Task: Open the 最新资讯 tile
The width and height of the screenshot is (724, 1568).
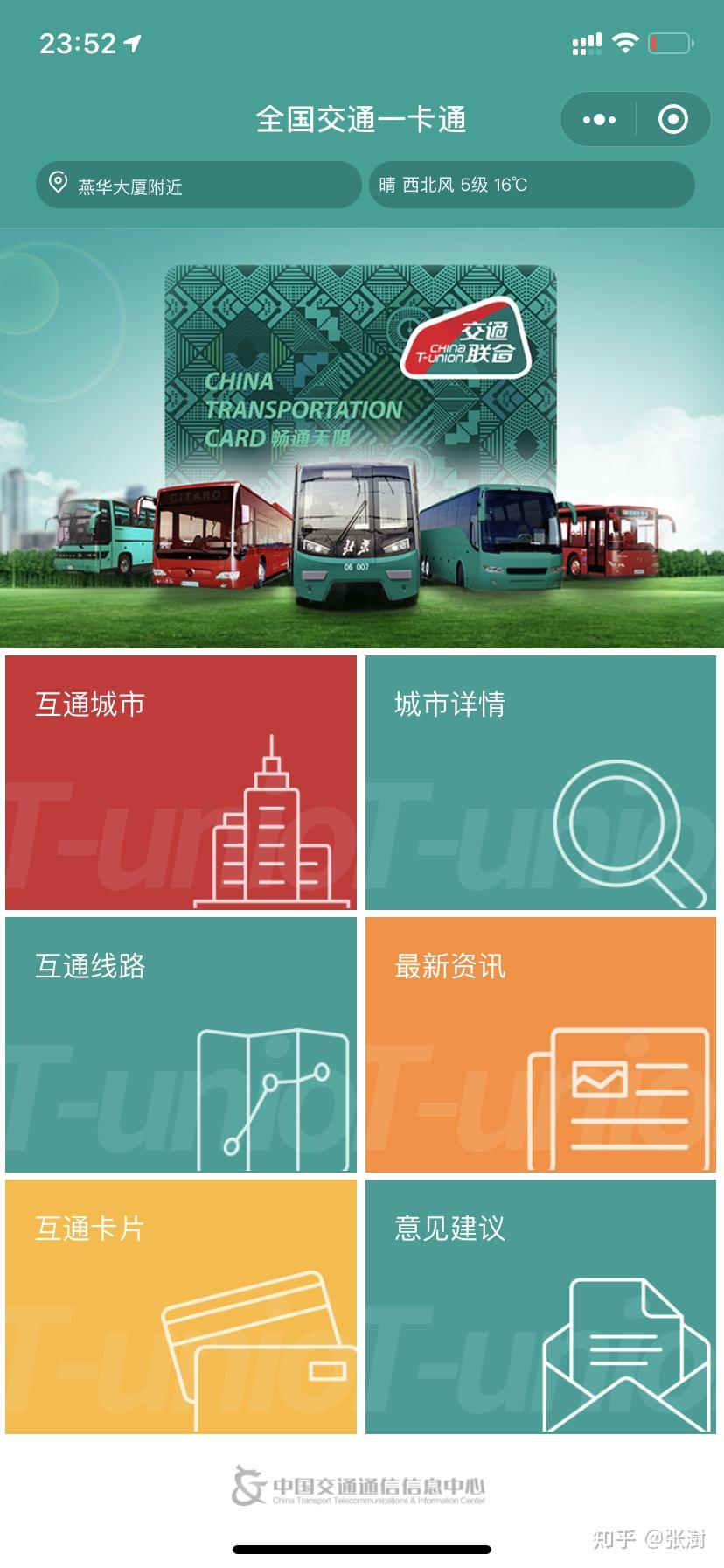Action: point(540,1044)
